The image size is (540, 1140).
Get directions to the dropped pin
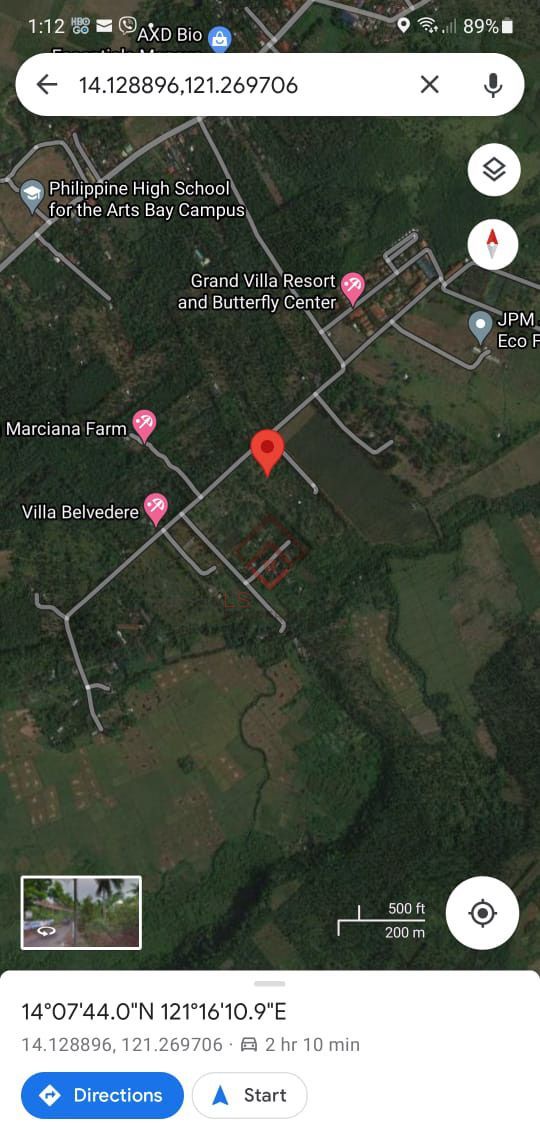(x=102, y=1095)
